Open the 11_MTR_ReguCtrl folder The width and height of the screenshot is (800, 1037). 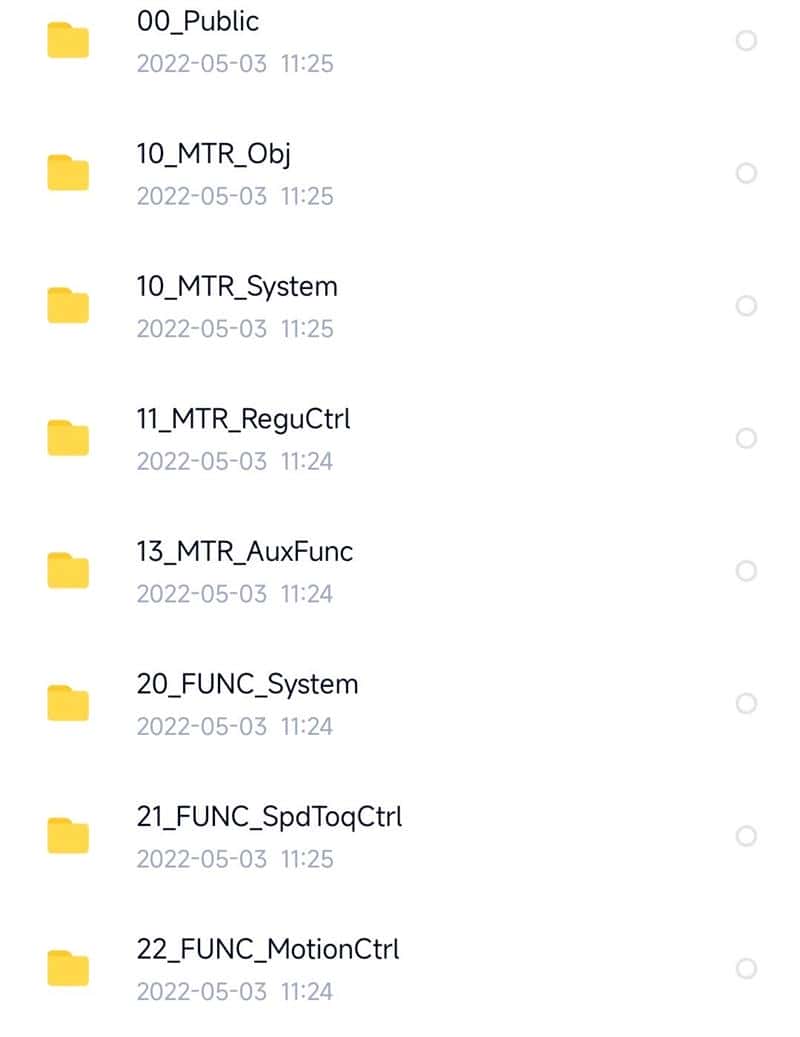[x=243, y=419]
